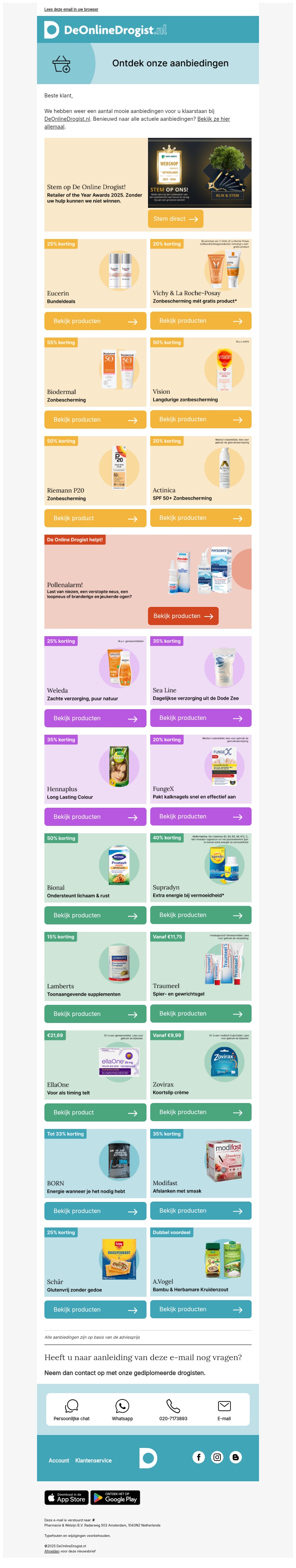Screen dimensions: 296x1568
Task: Tap the 'Stem direct' button
Action: (175, 219)
